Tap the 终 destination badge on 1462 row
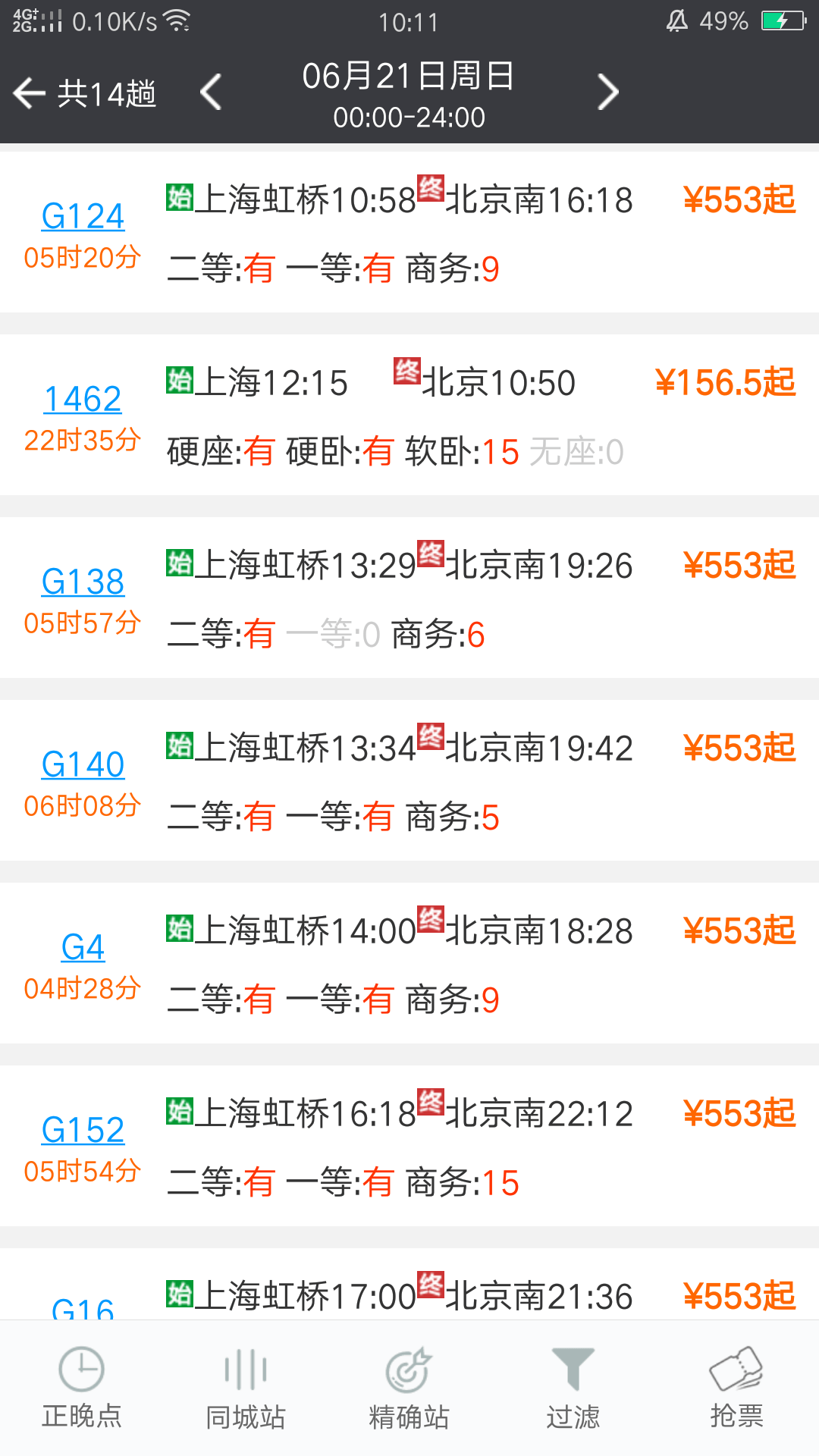 pyautogui.click(x=406, y=373)
